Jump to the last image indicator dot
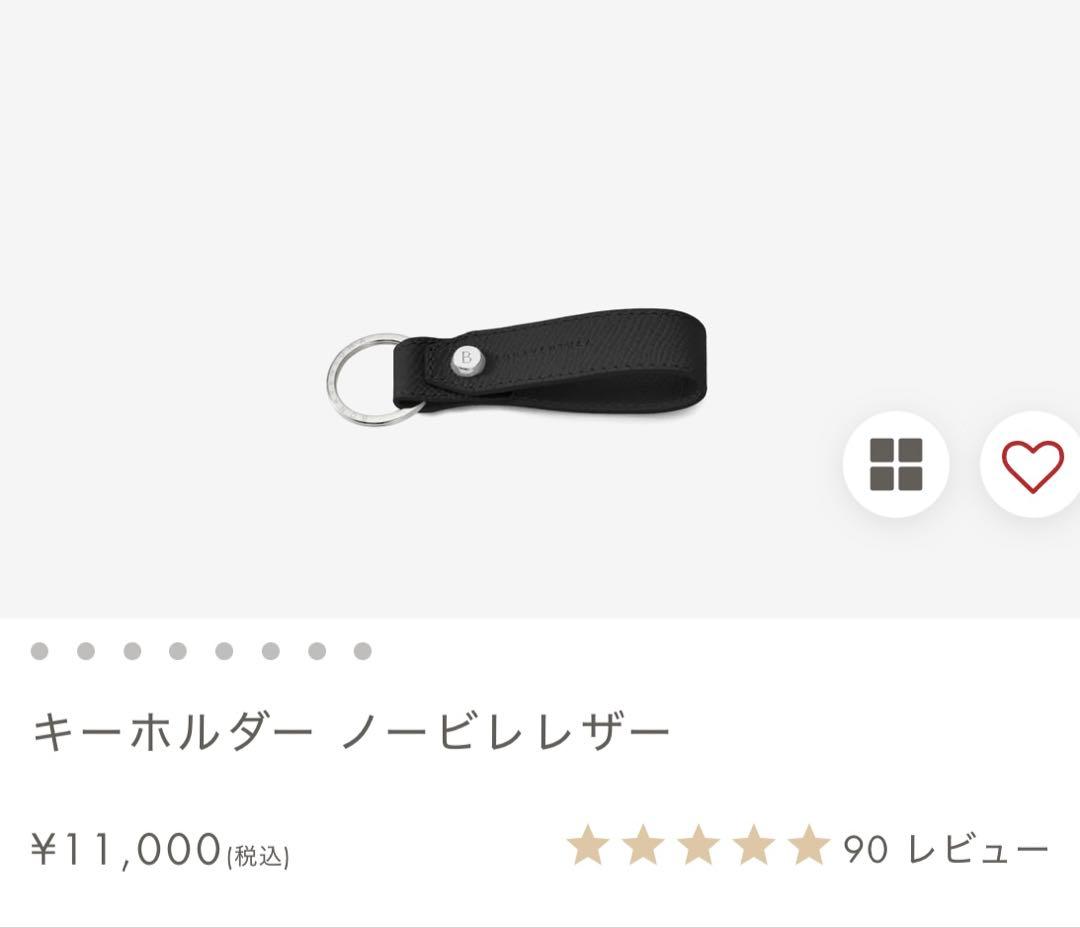Viewport: 1080px width, 928px height. tap(362, 652)
